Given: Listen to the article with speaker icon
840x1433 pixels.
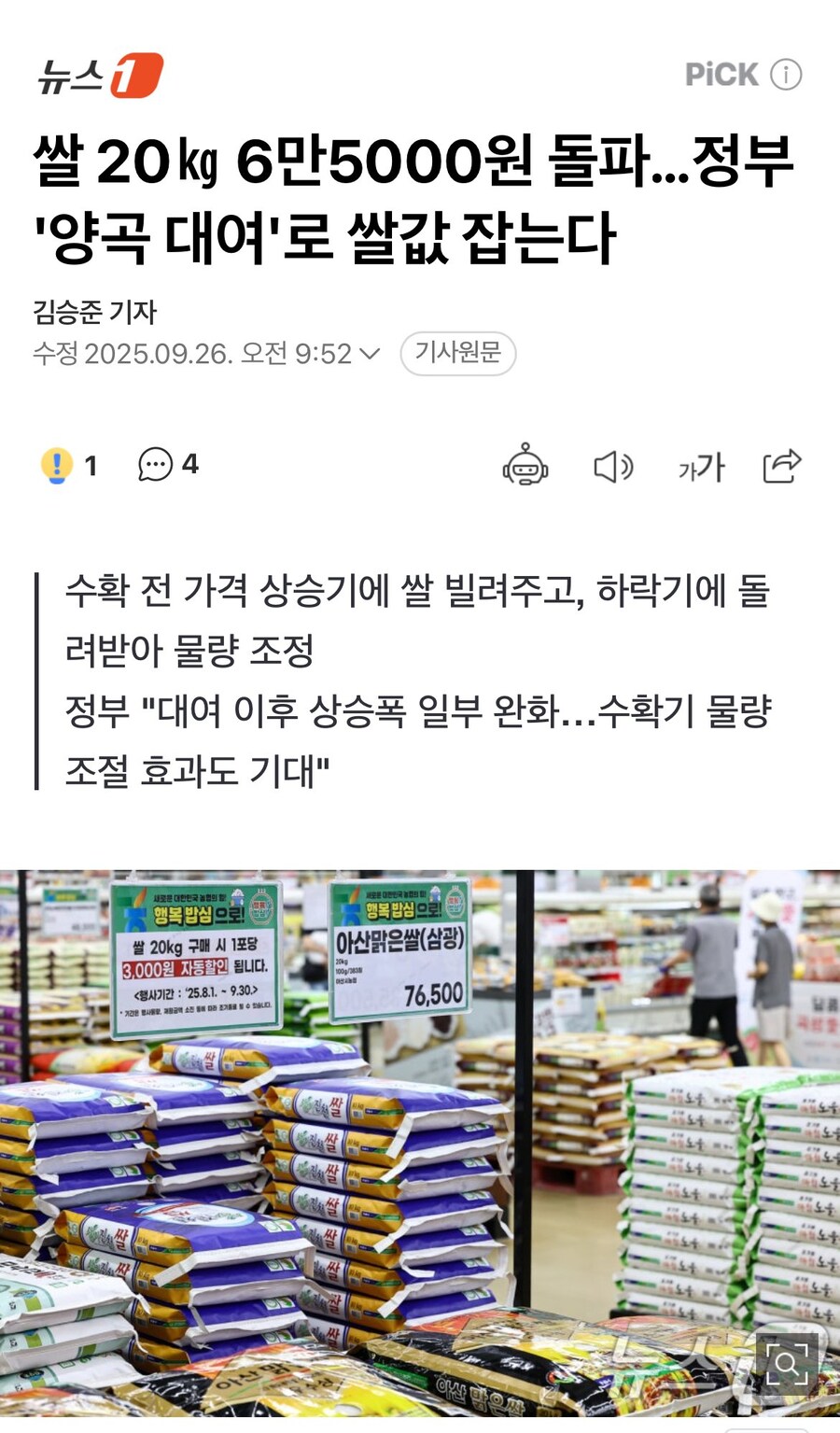Looking at the screenshot, I should click(613, 466).
